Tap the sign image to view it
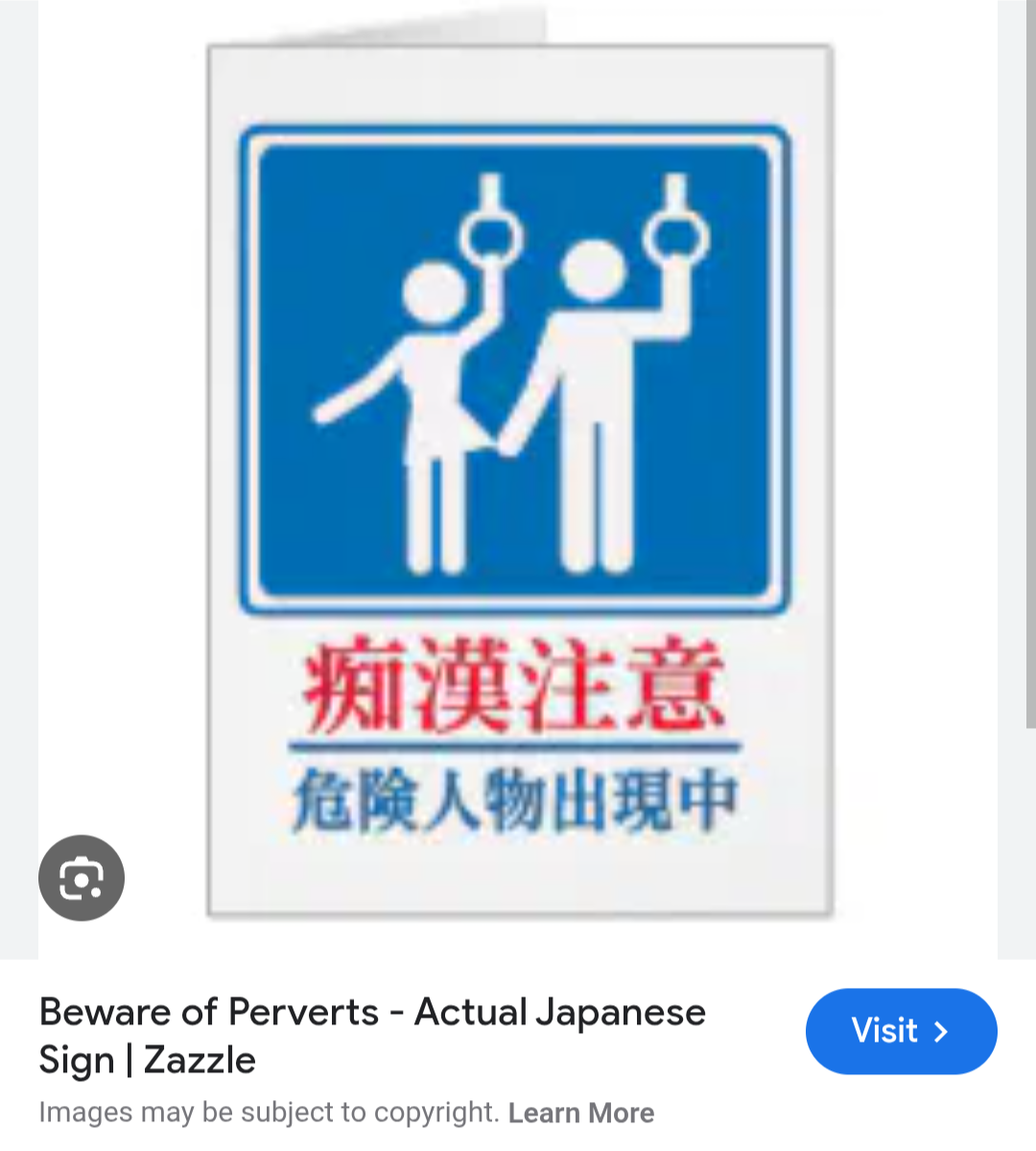This screenshot has width=1036, height=1151. pyautogui.click(x=519, y=480)
